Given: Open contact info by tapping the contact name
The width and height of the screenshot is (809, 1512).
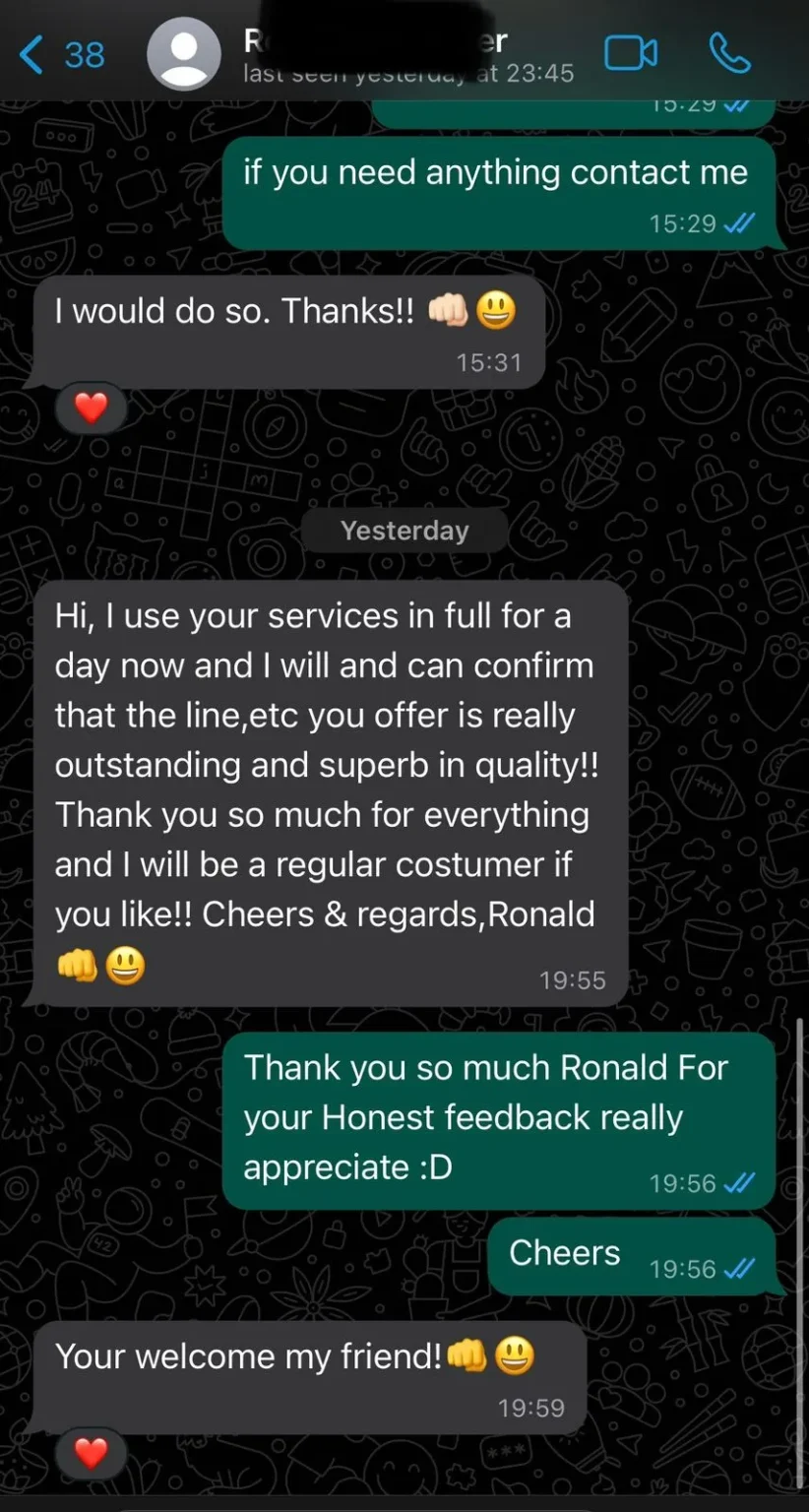Looking at the screenshot, I should [x=374, y=41].
